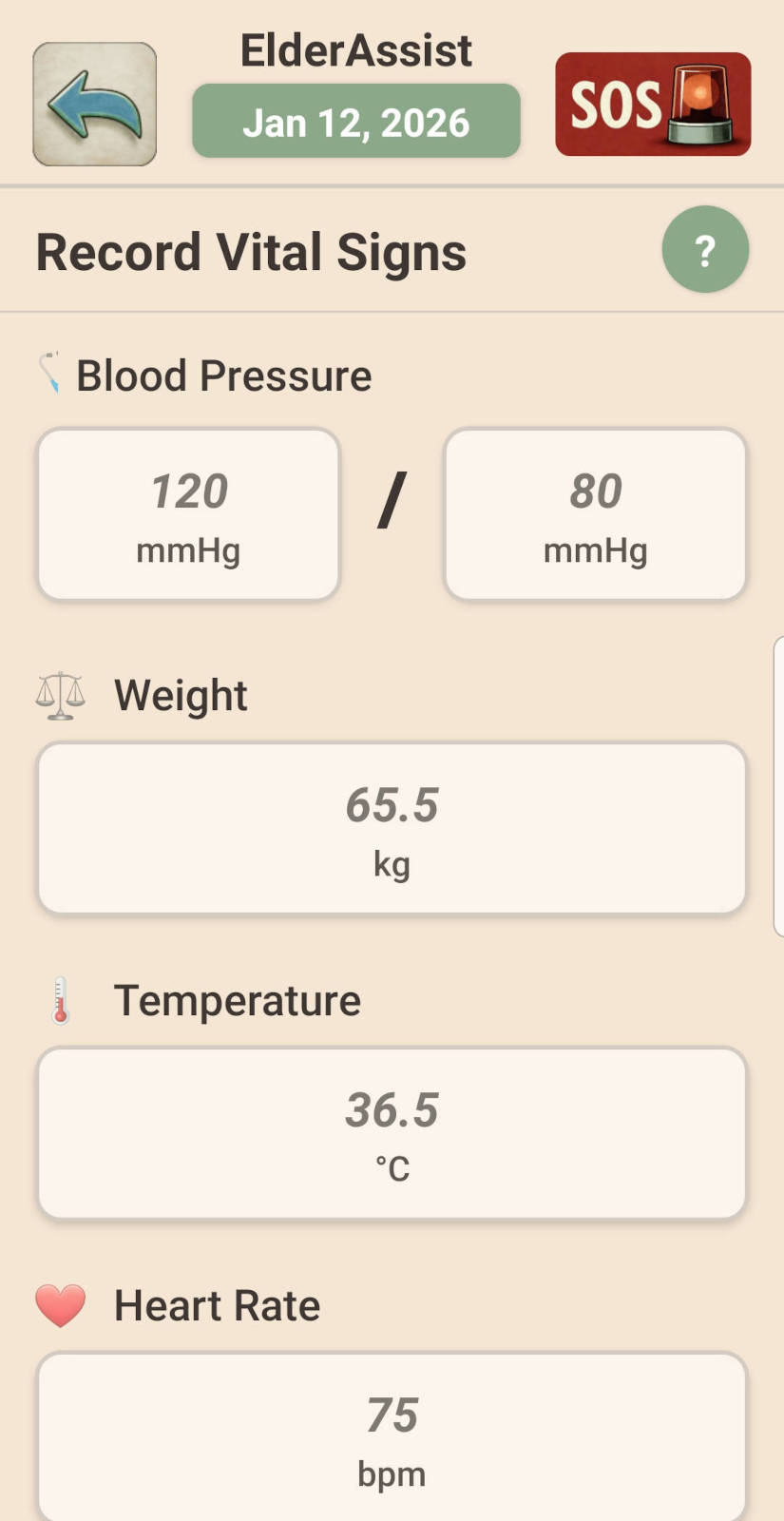
Task: Focus the Heart Rate bpm field
Action: (392, 1437)
